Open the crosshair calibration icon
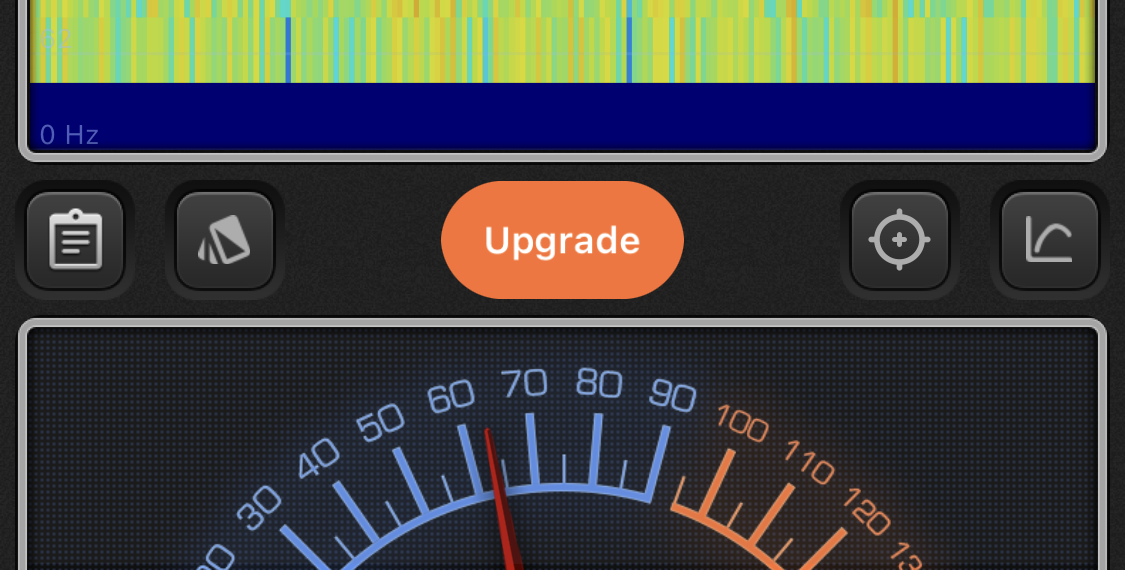The image size is (1125, 570). (x=899, y=240)
